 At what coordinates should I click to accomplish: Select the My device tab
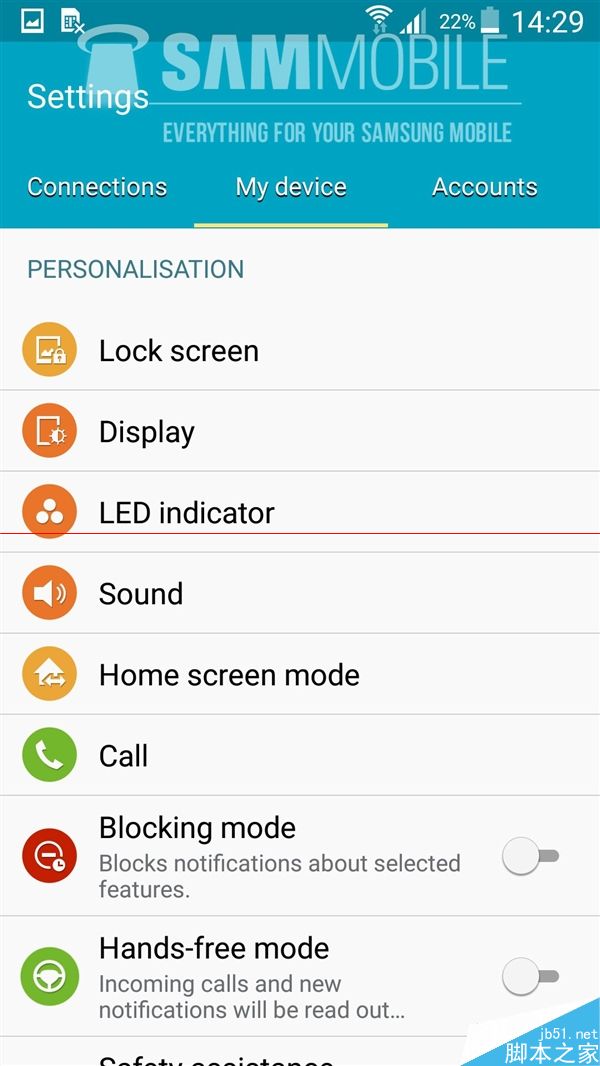pos(291,188)
